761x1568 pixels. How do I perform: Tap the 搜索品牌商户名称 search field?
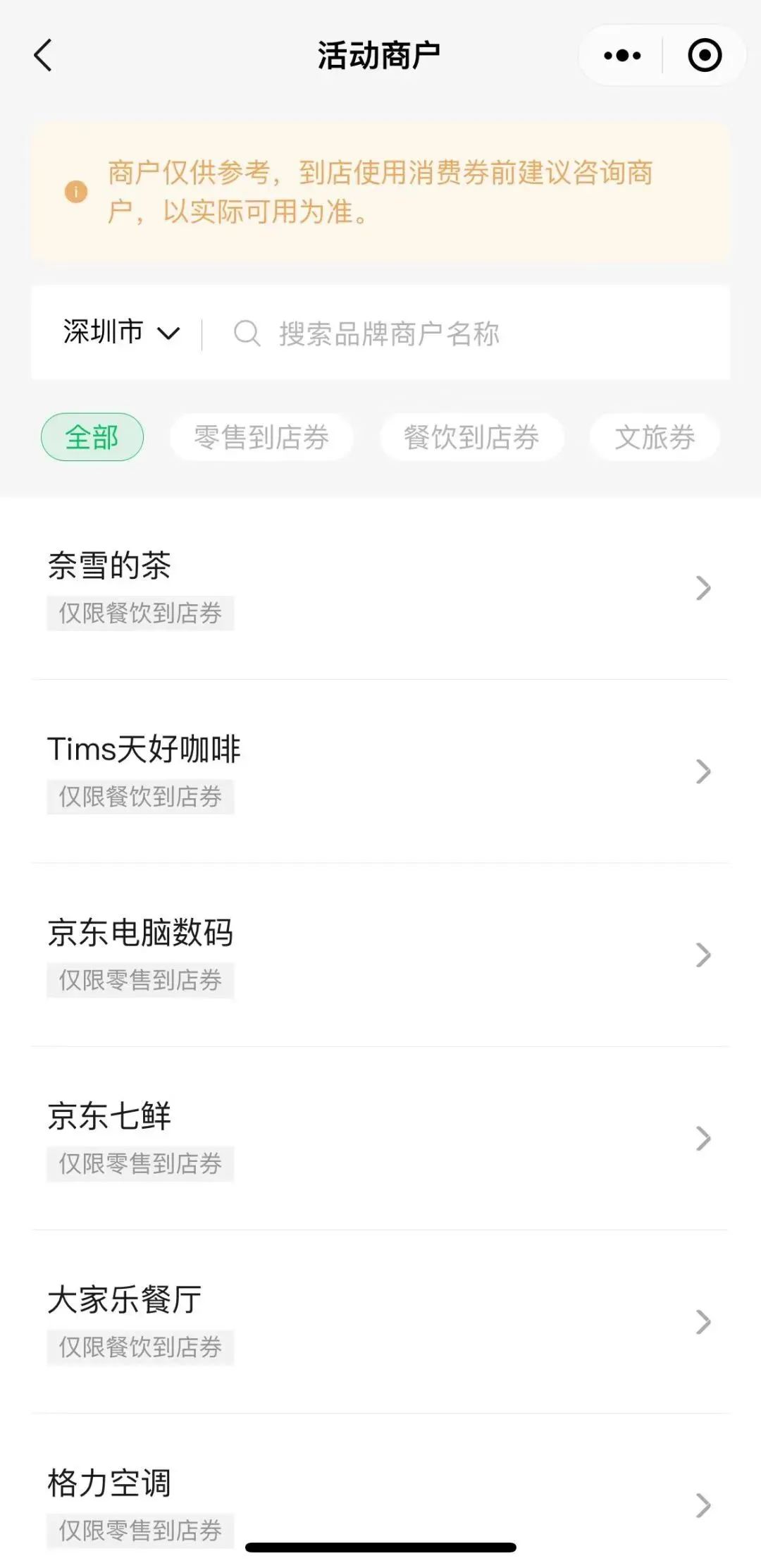tap(465, 333)
